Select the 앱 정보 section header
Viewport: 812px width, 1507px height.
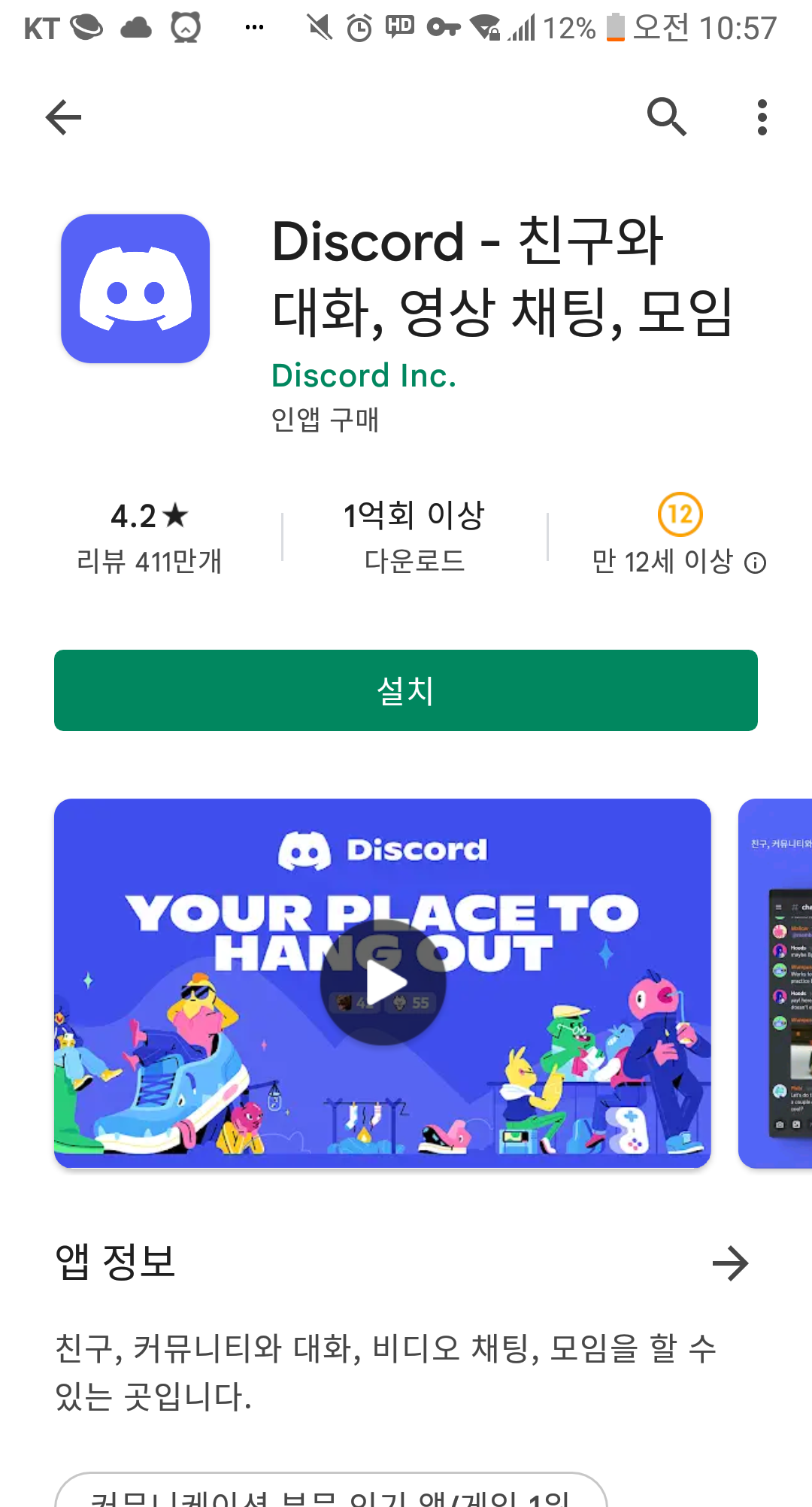pos(114,1263)
